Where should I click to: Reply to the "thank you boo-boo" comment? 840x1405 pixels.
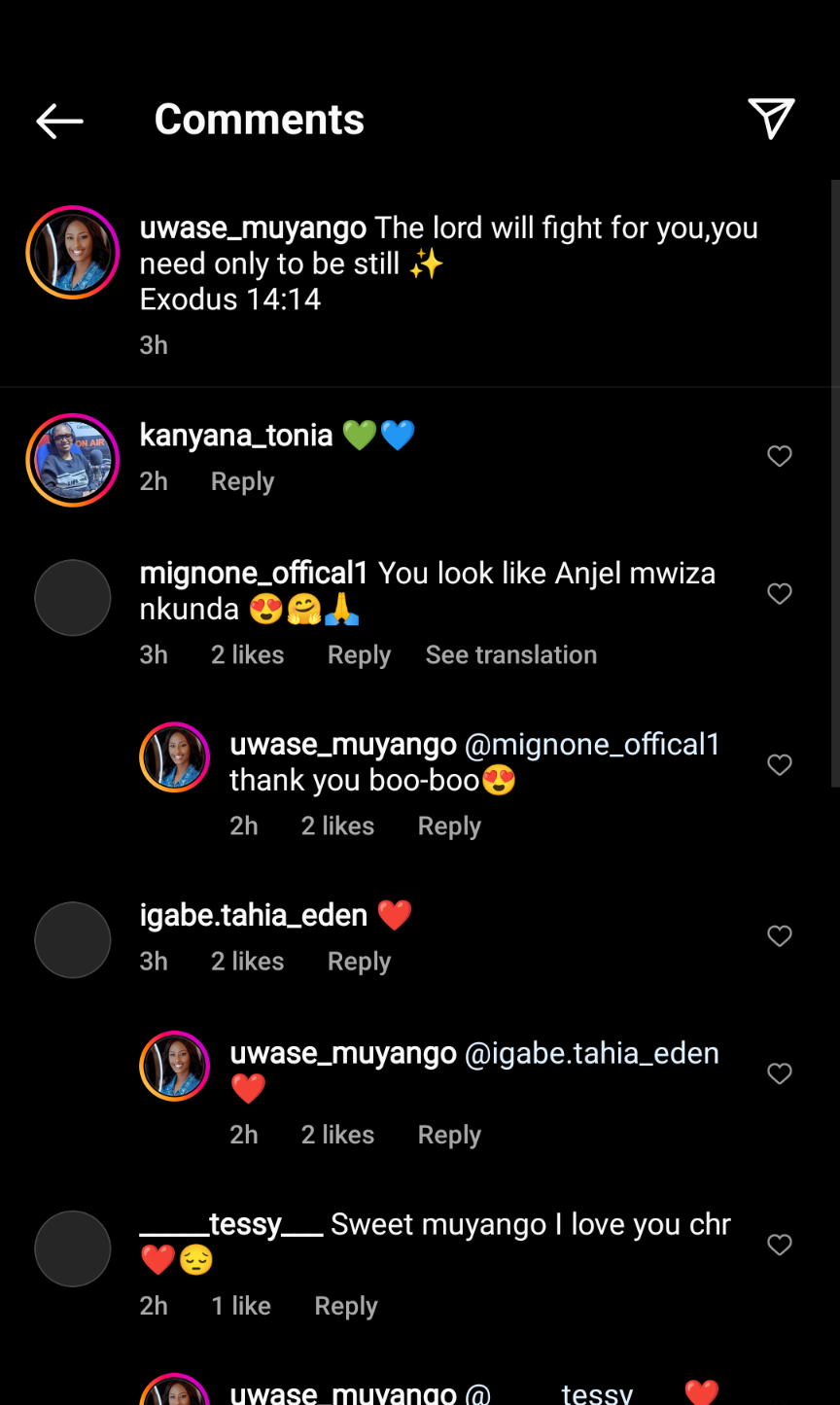click(449, 826)
